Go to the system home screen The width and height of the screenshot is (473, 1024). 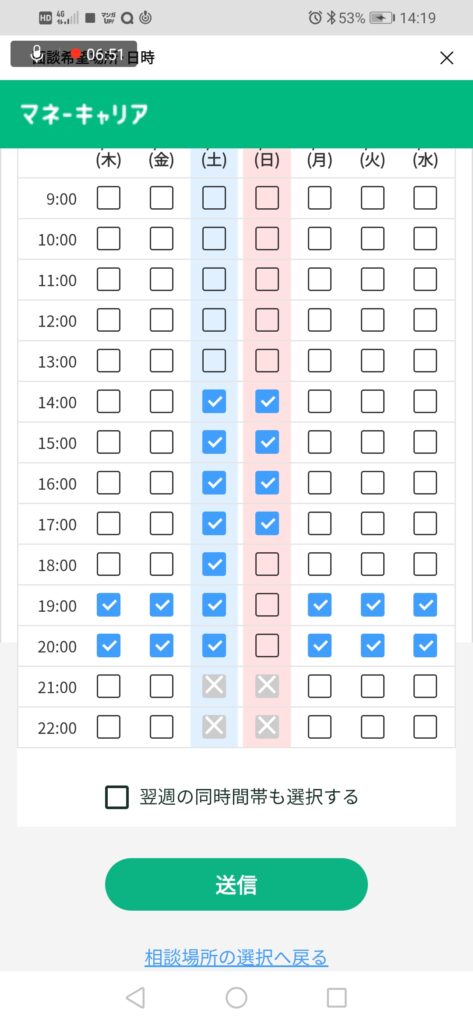[x=236, y=997]
